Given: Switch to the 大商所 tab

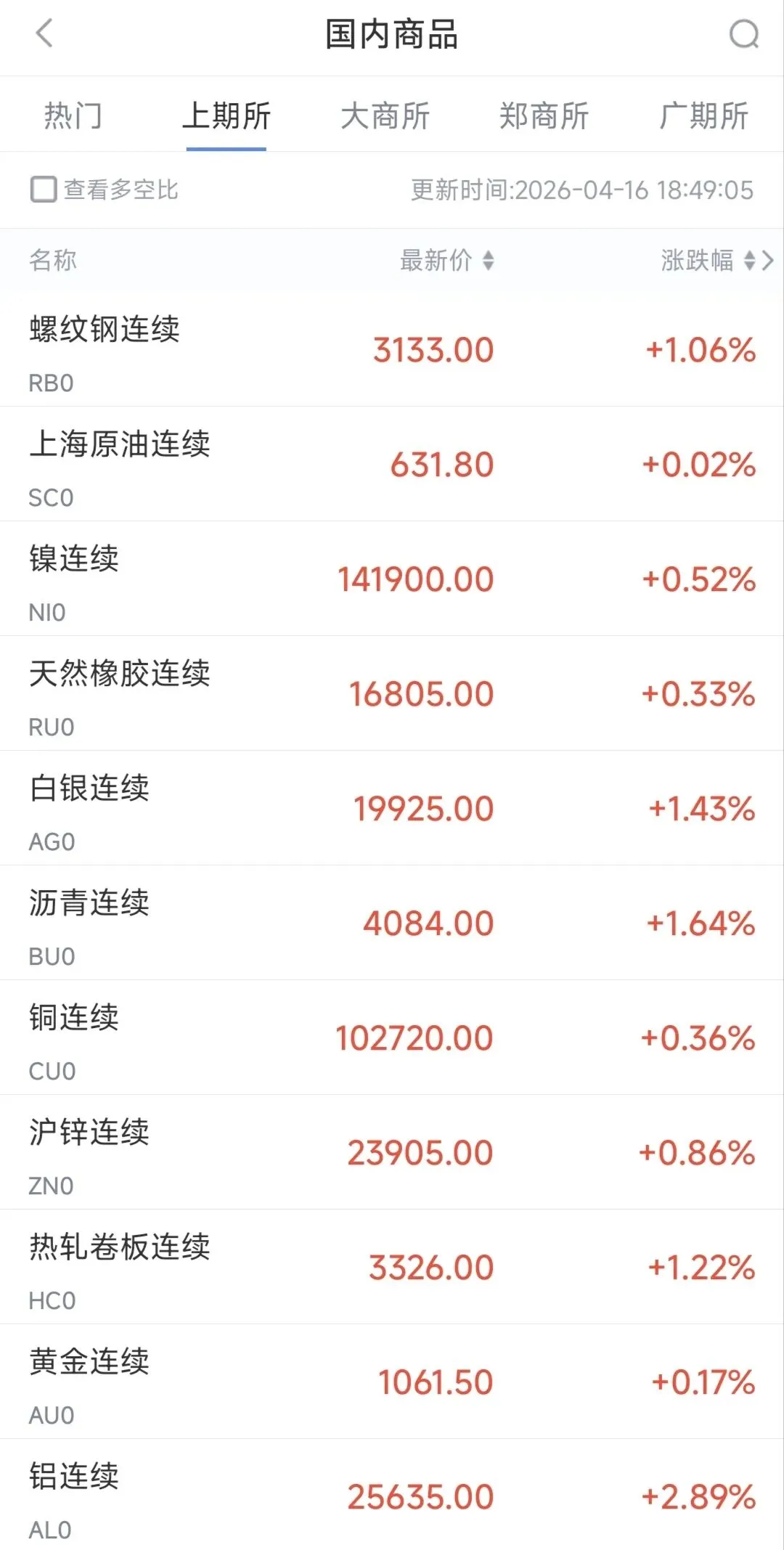Looking at the screenshot, I should (385, 116).
